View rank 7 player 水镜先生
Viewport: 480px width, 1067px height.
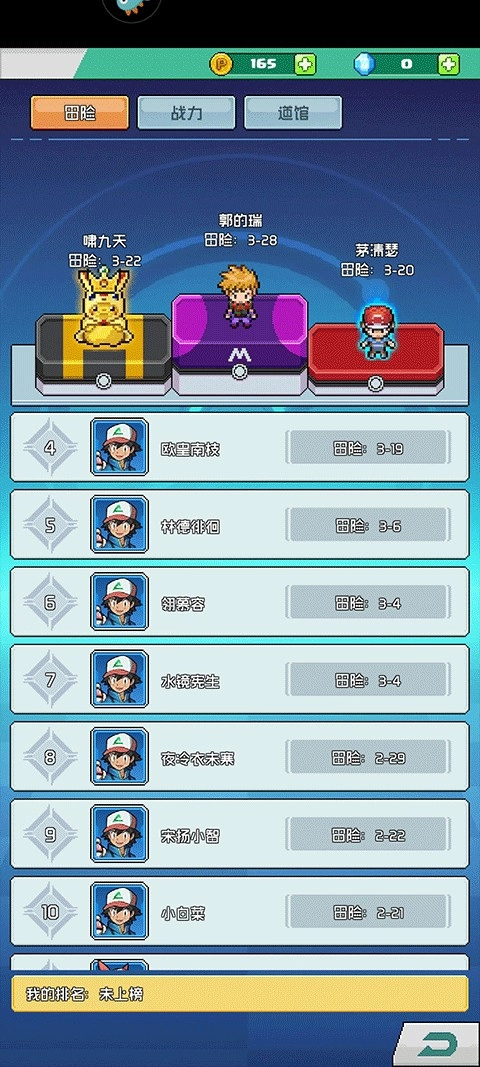240,680
